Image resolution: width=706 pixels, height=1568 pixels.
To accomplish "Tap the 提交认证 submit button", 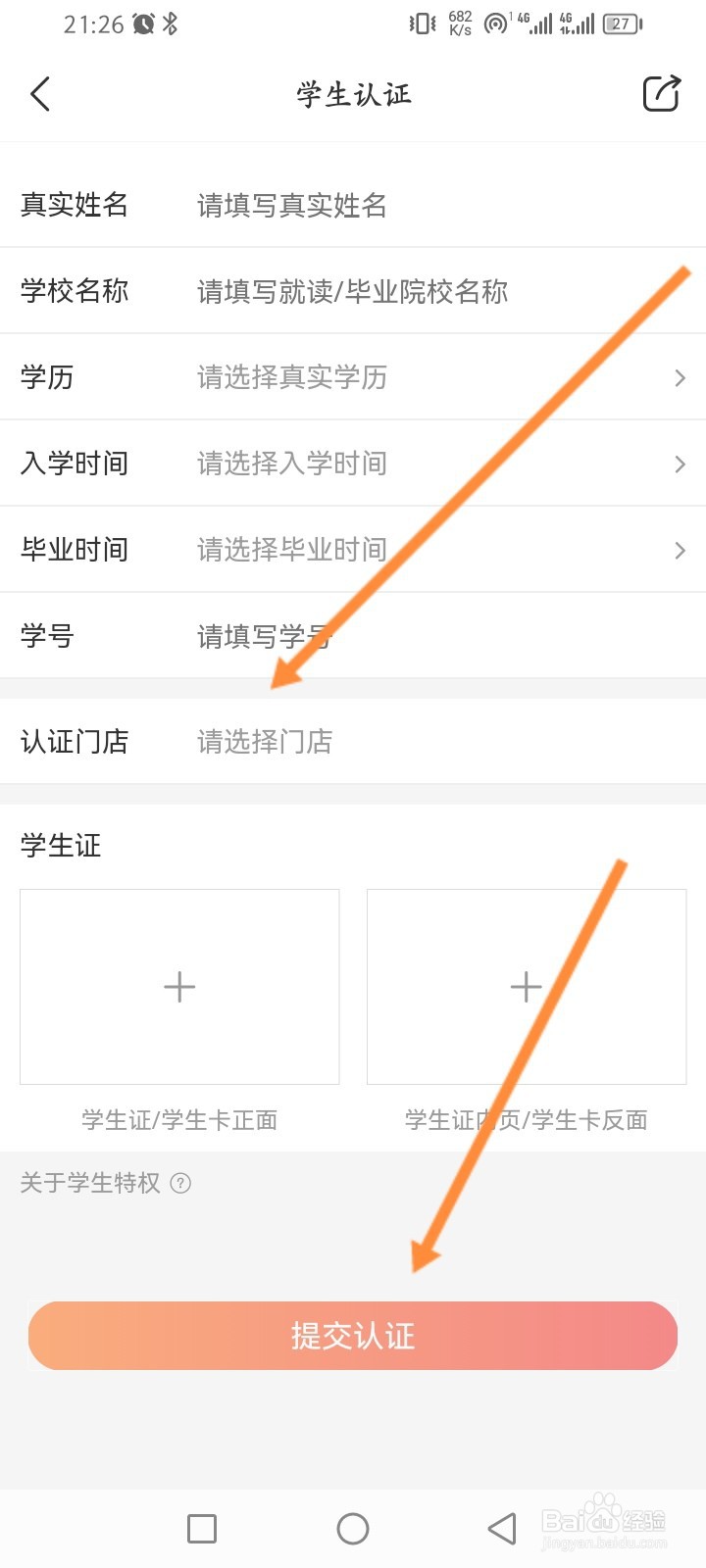I will pos(353,1335).
